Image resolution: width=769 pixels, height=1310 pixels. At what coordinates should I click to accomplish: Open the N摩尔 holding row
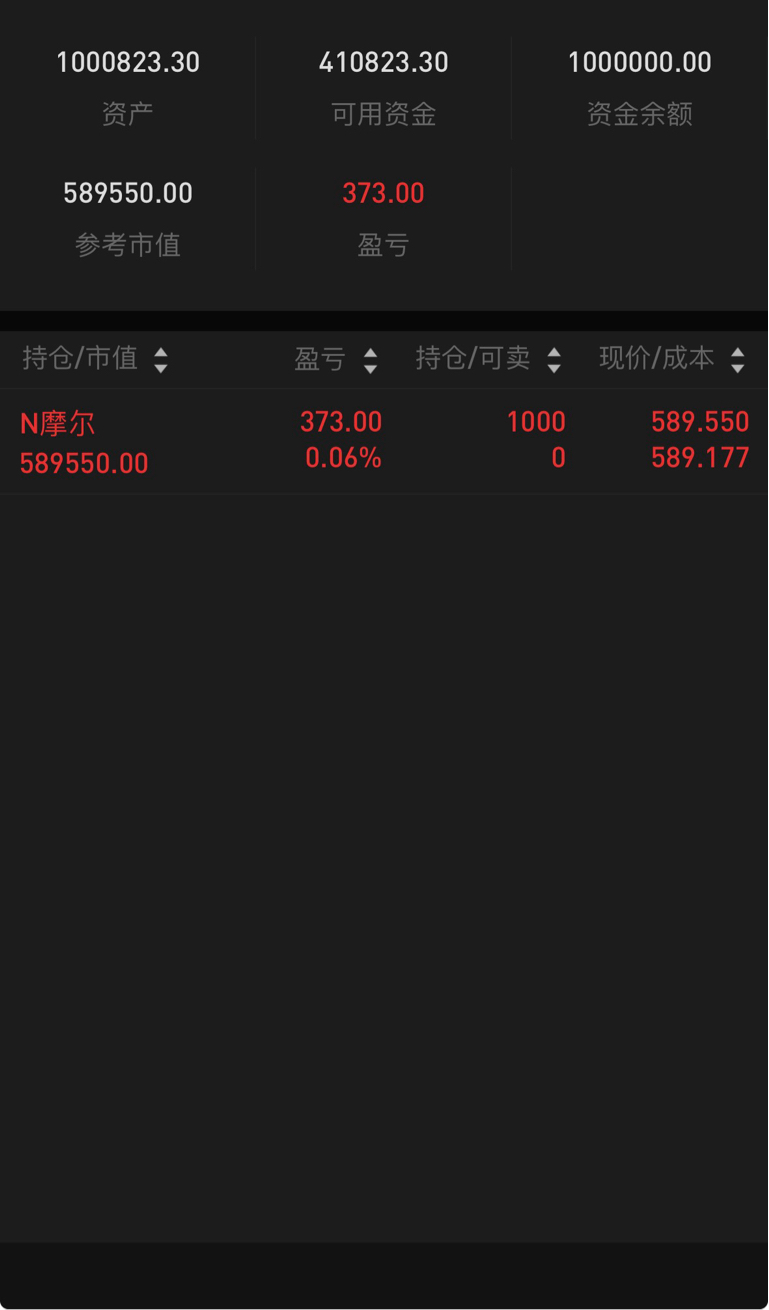click(x=384, y=441)
